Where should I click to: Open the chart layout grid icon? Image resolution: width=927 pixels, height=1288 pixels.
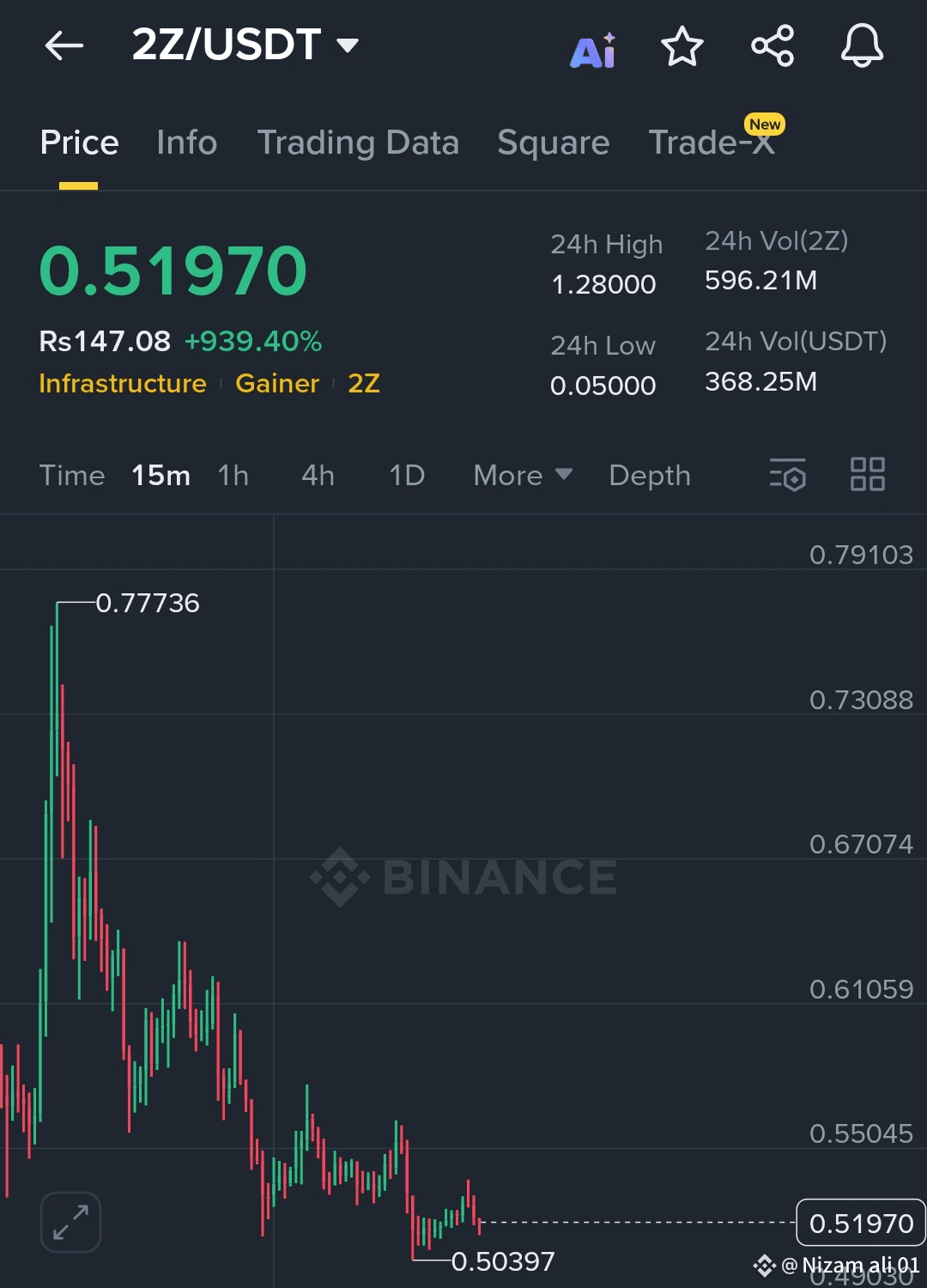(867, 474)
